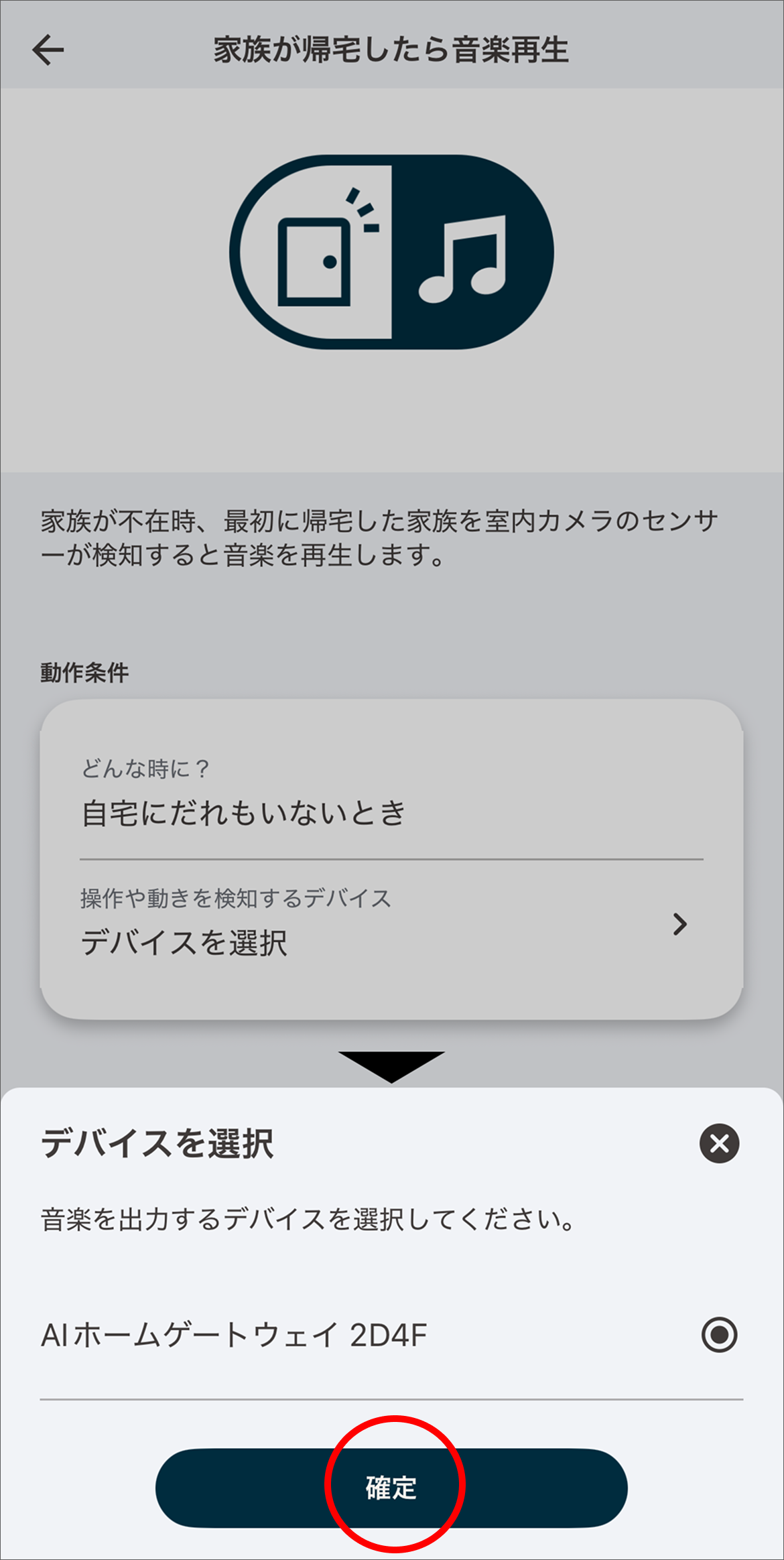Tap the divider line above the 確定 button
This screenshot has width=784, height=1560.
coord(392,1397)
